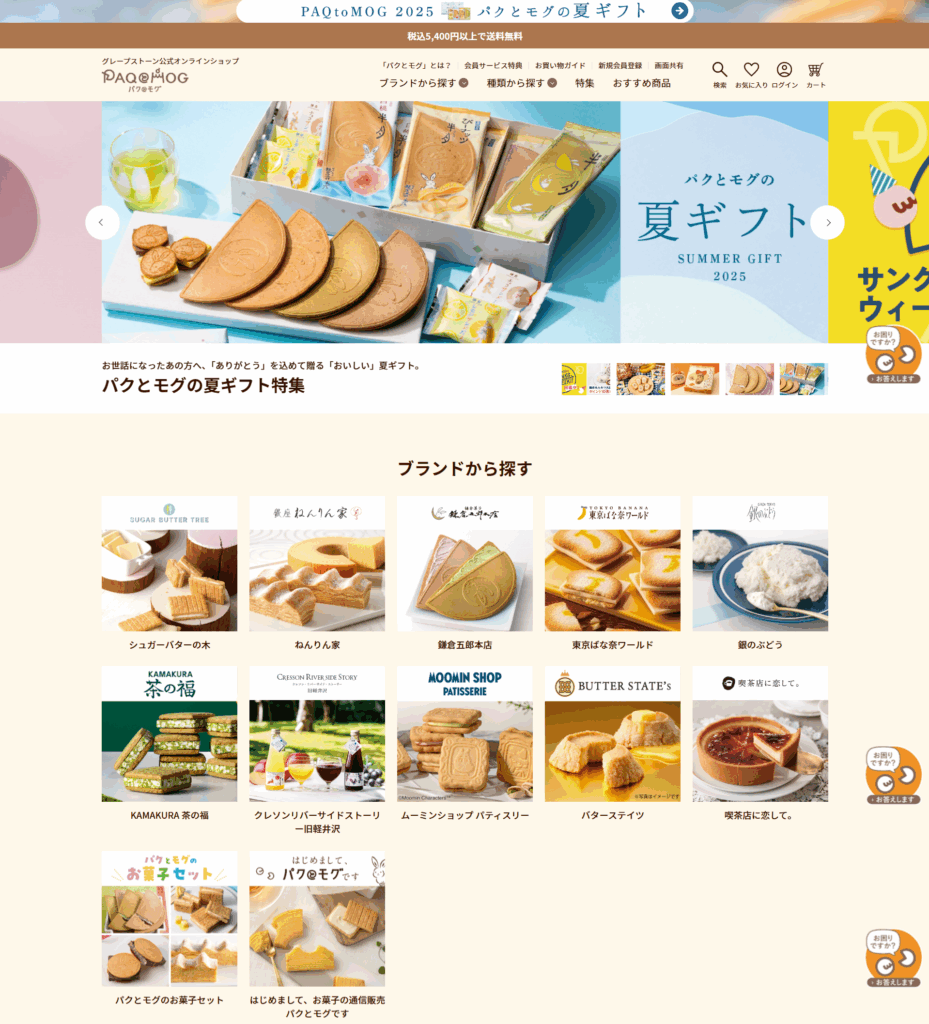Viewport: 929px width, 1024px height.
Task: Tap the 新規会員登録 link
Action: tap(621, 65)
